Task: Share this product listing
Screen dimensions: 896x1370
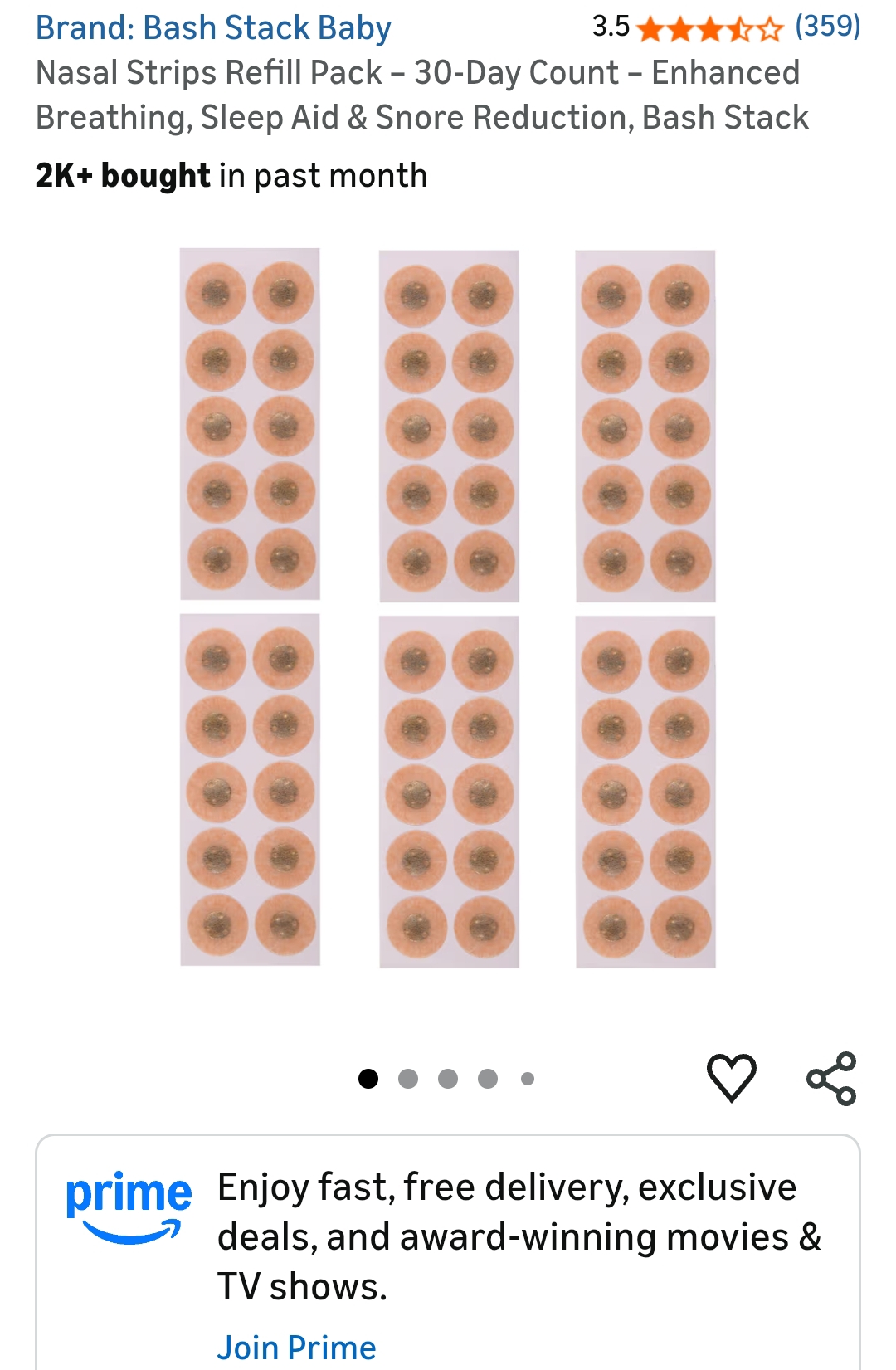Action: (x=831, y=1078)
